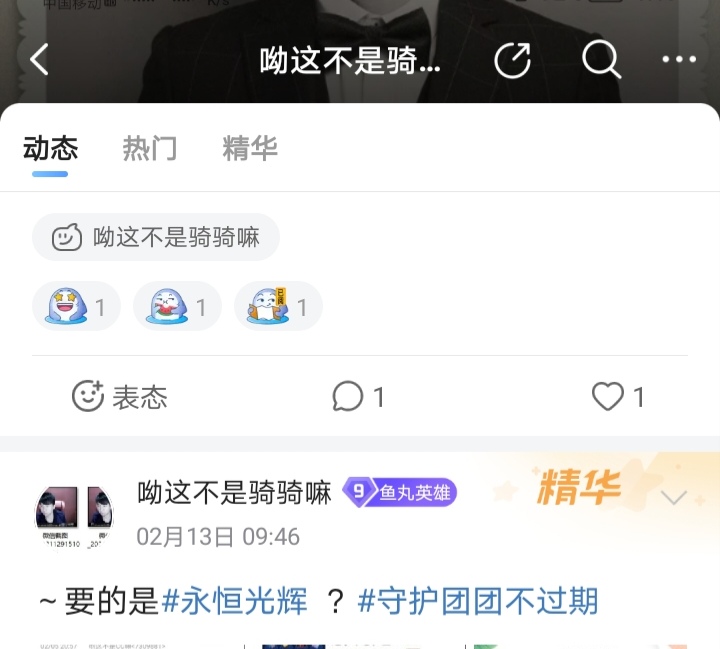Viewport: 720px width, 649px height.
Task: Like the first post
Action: pyautogui.click(x=619, y=397)
